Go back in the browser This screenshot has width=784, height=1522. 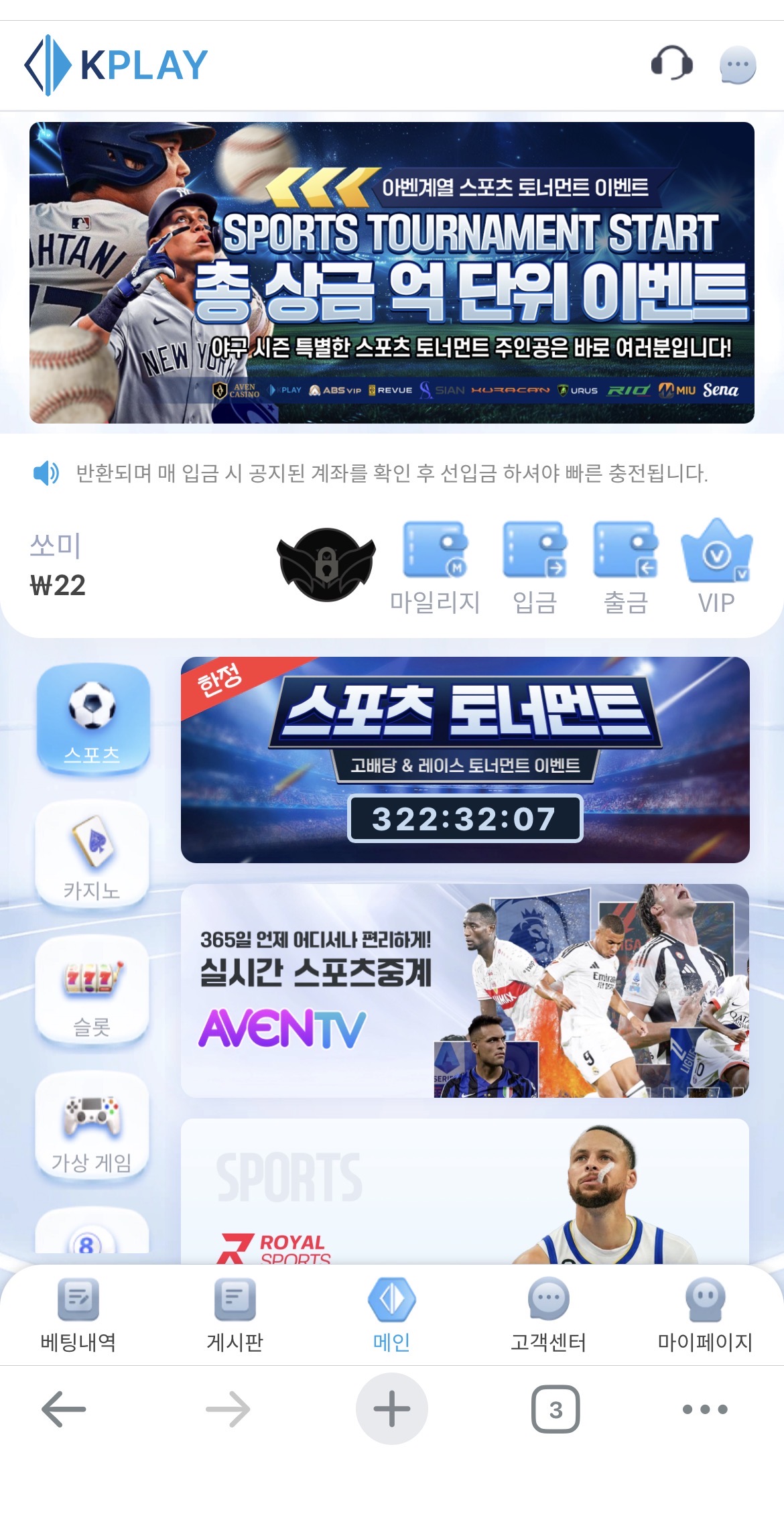(64, 1409)
